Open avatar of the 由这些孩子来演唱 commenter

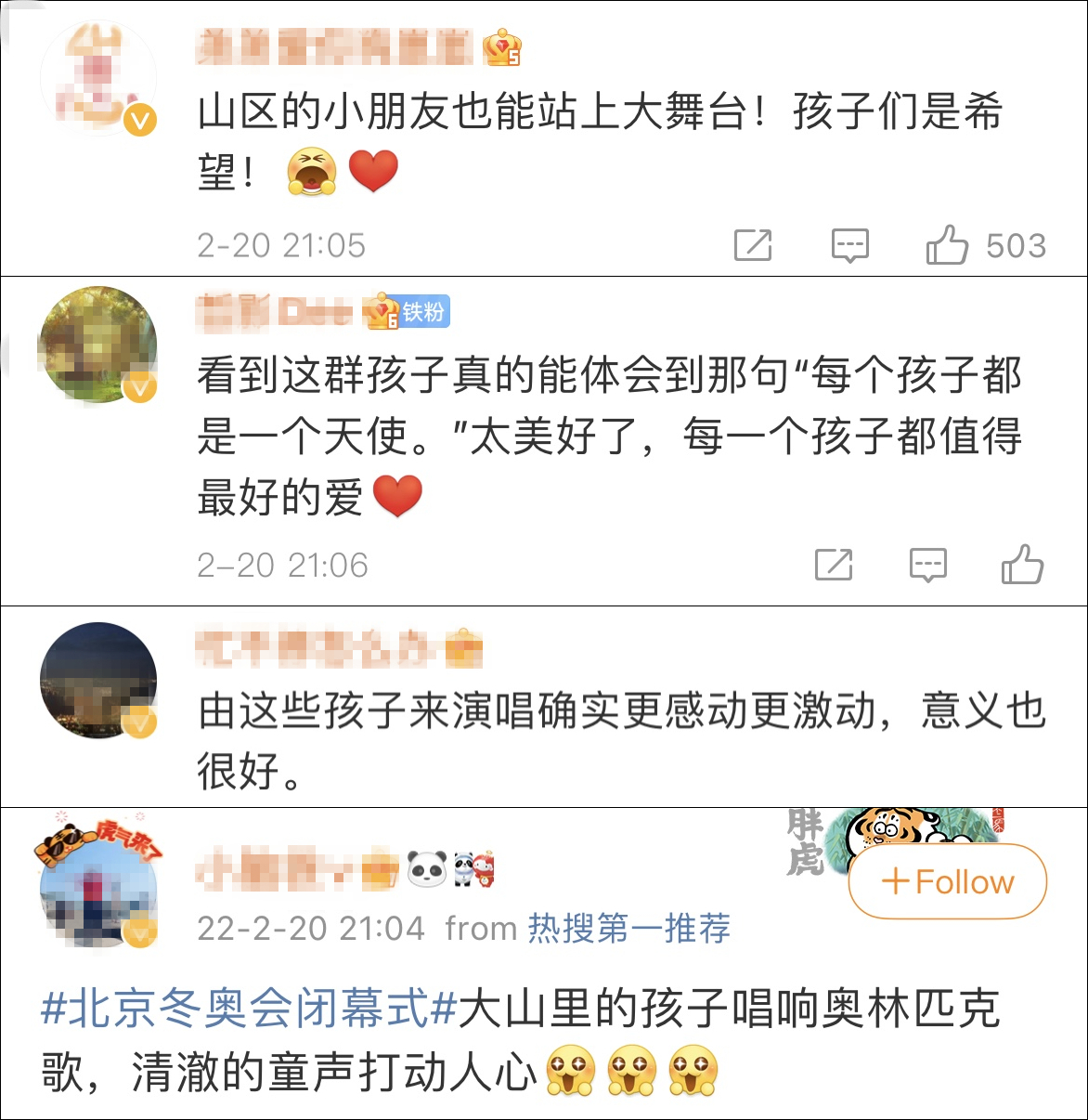tap(98, 681)
